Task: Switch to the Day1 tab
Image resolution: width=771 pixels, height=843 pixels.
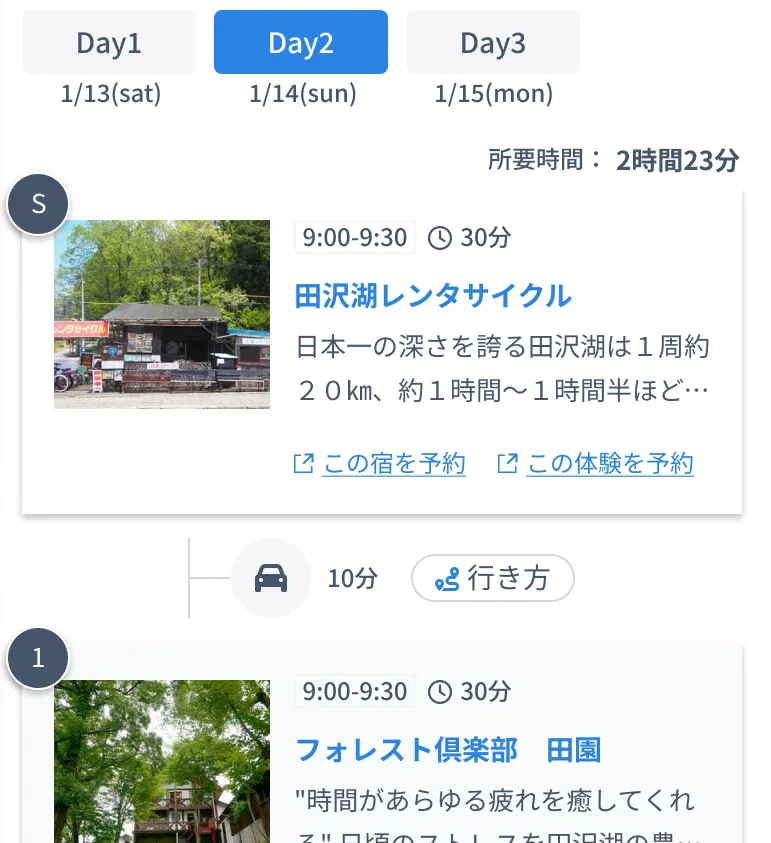Action: coord(109,43)
